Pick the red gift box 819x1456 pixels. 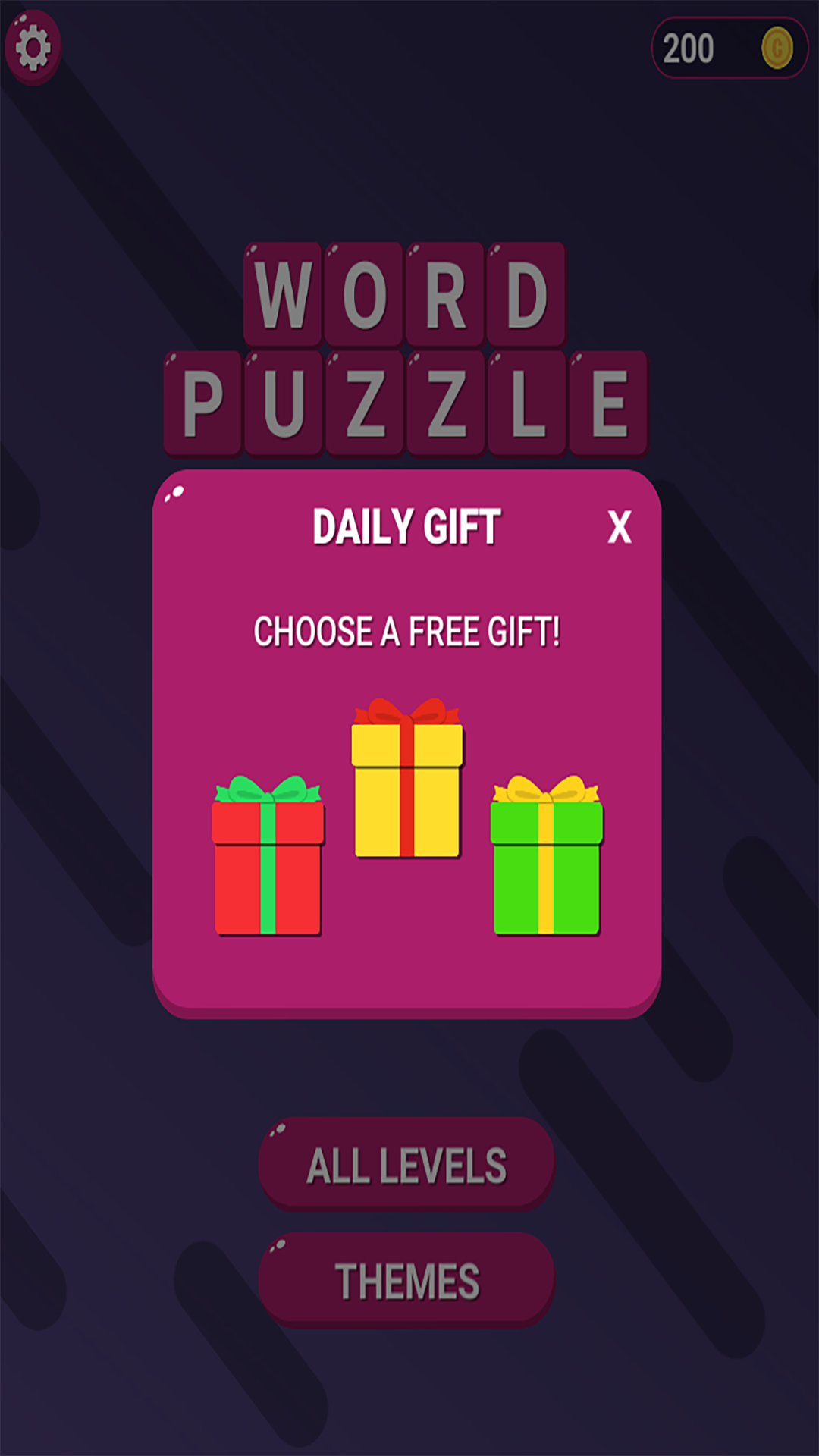(x=268, y=855)
